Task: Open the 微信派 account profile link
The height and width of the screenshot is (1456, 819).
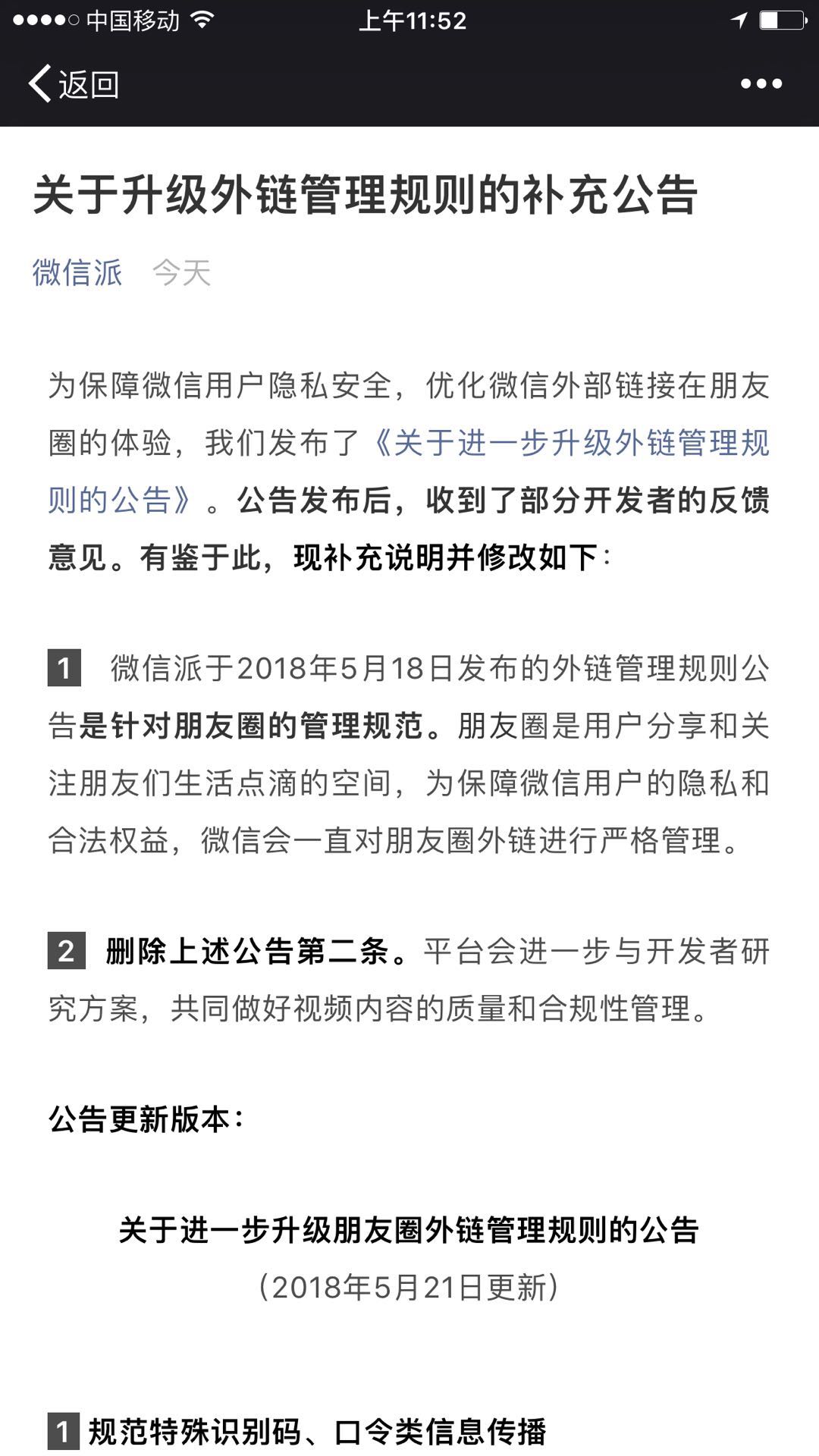Action: (x=77, y=272)
